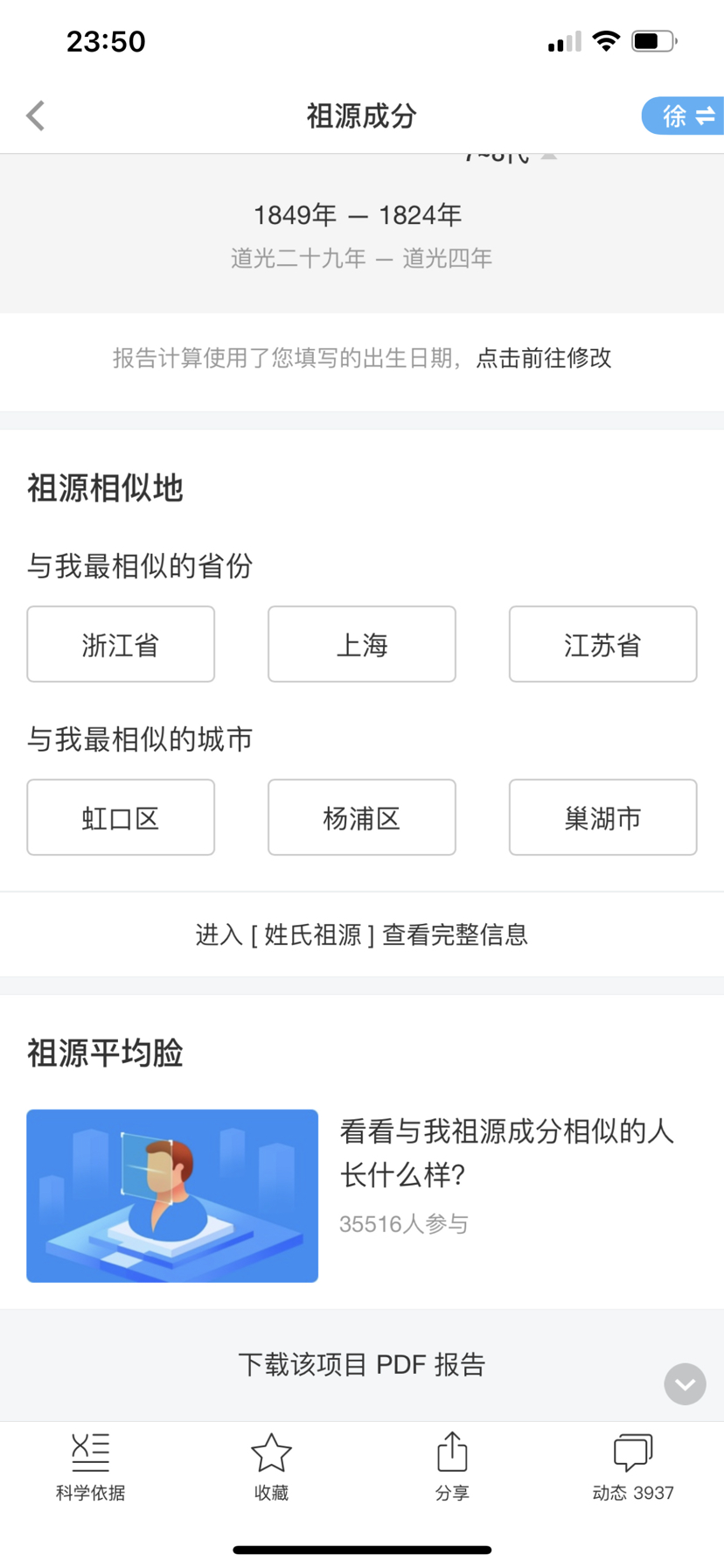Open the 杨浦区 city chip
The width and height of the screenshot is (724, 1568).
coord(362,817)
